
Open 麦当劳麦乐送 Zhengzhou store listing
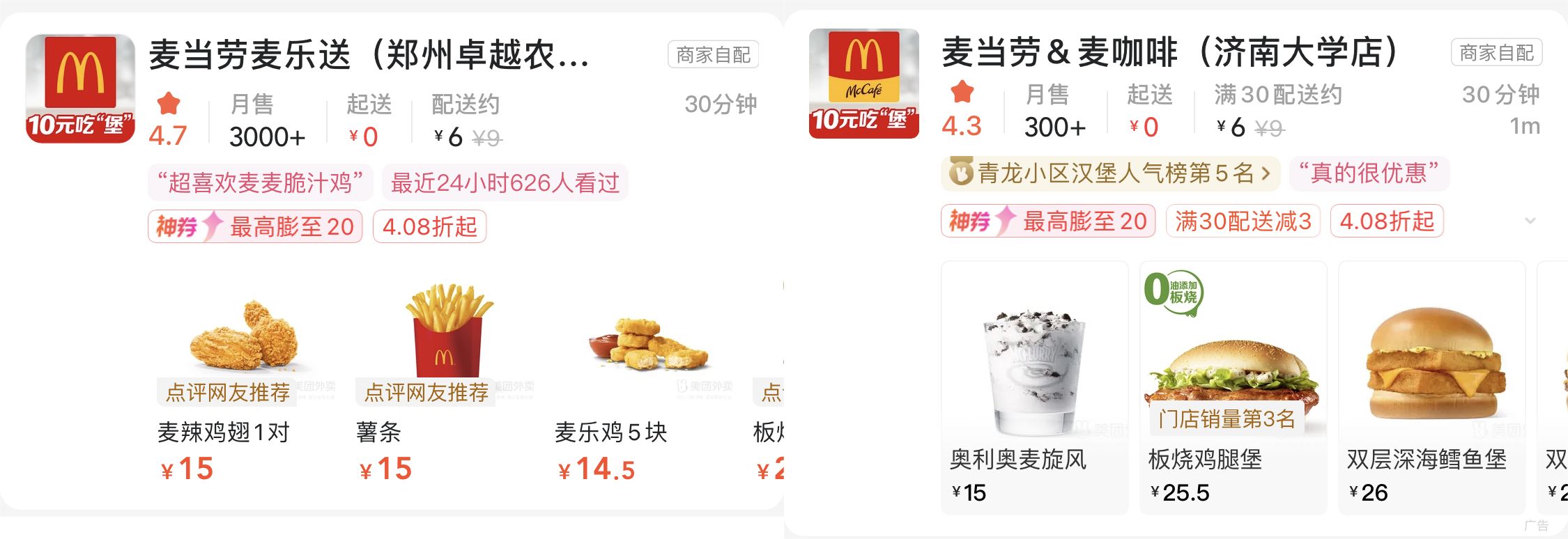(x=369, y=55)
